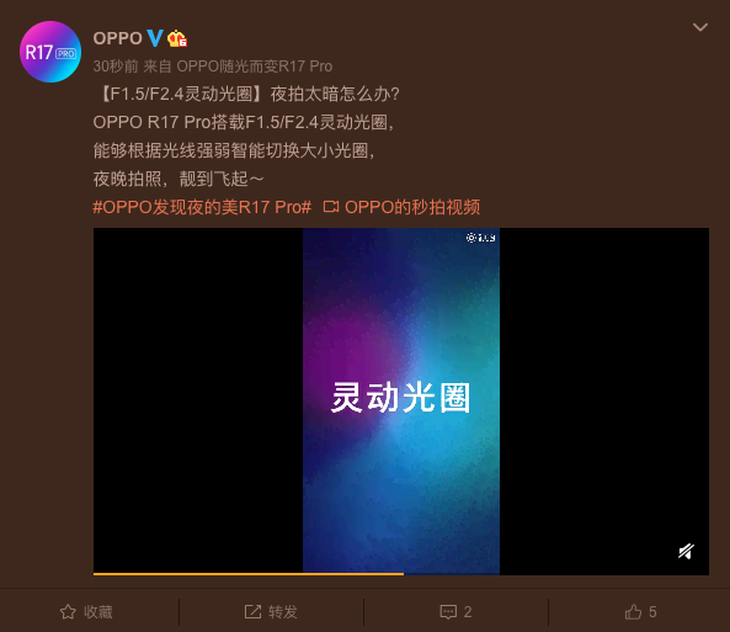Open the OPPO account name

click(x=117, y=38)
